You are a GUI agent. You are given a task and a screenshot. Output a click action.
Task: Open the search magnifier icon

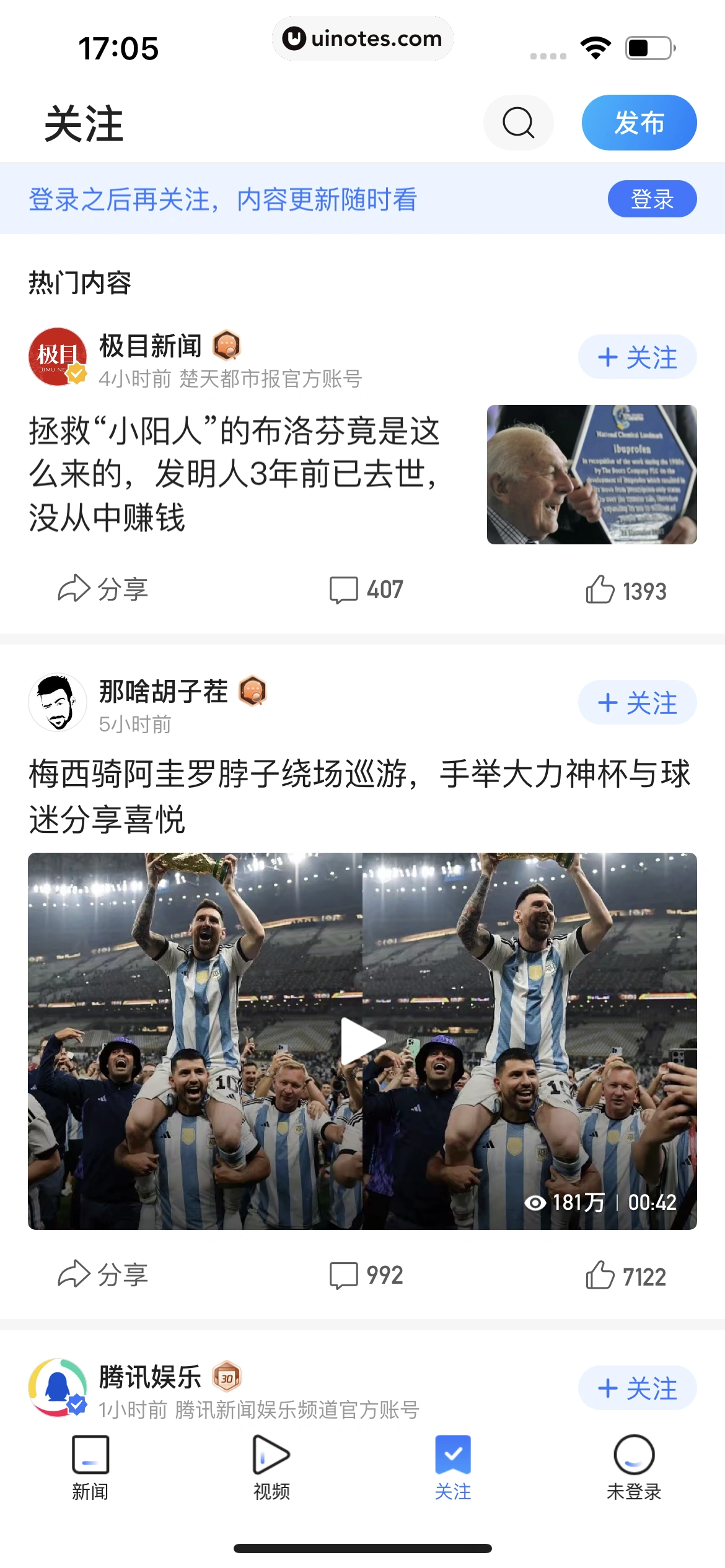(x=518, y=123)
